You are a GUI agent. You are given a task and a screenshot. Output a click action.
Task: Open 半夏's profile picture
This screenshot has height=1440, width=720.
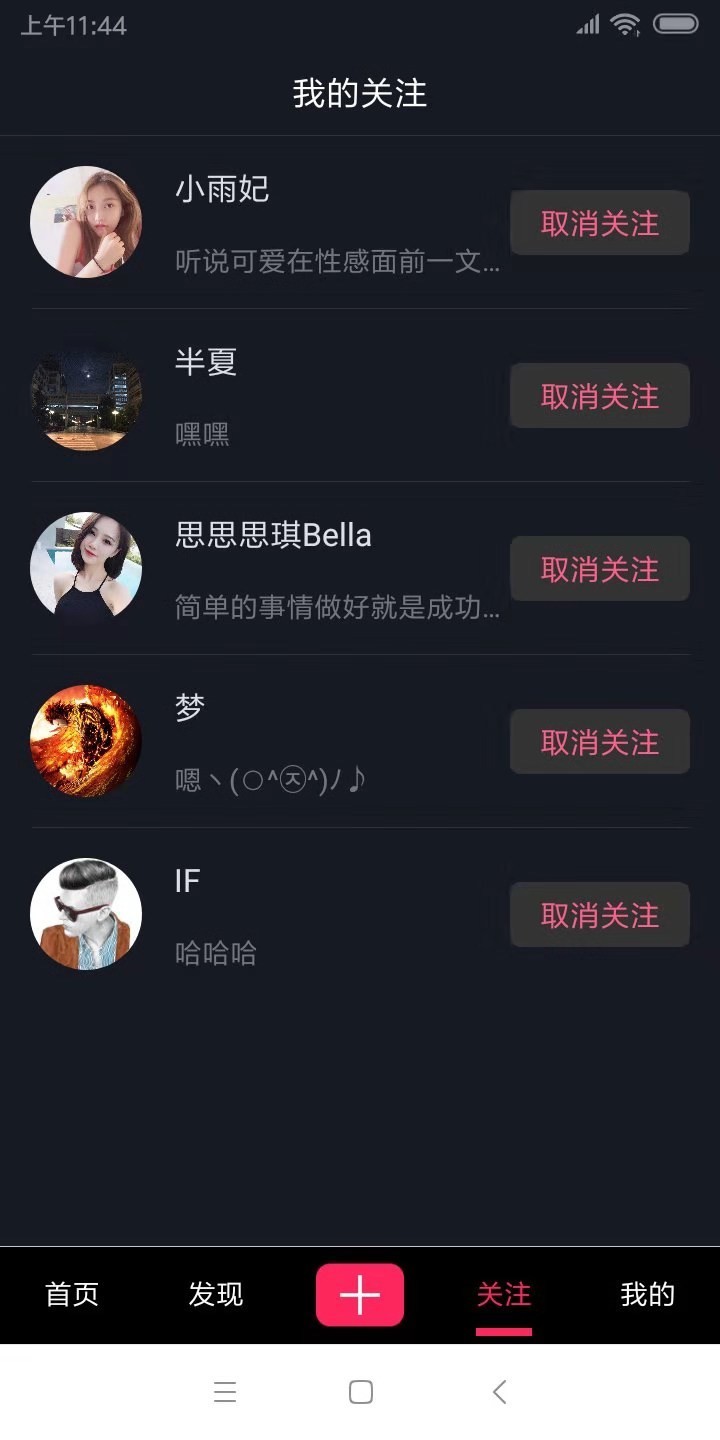[x=86, y=394]
